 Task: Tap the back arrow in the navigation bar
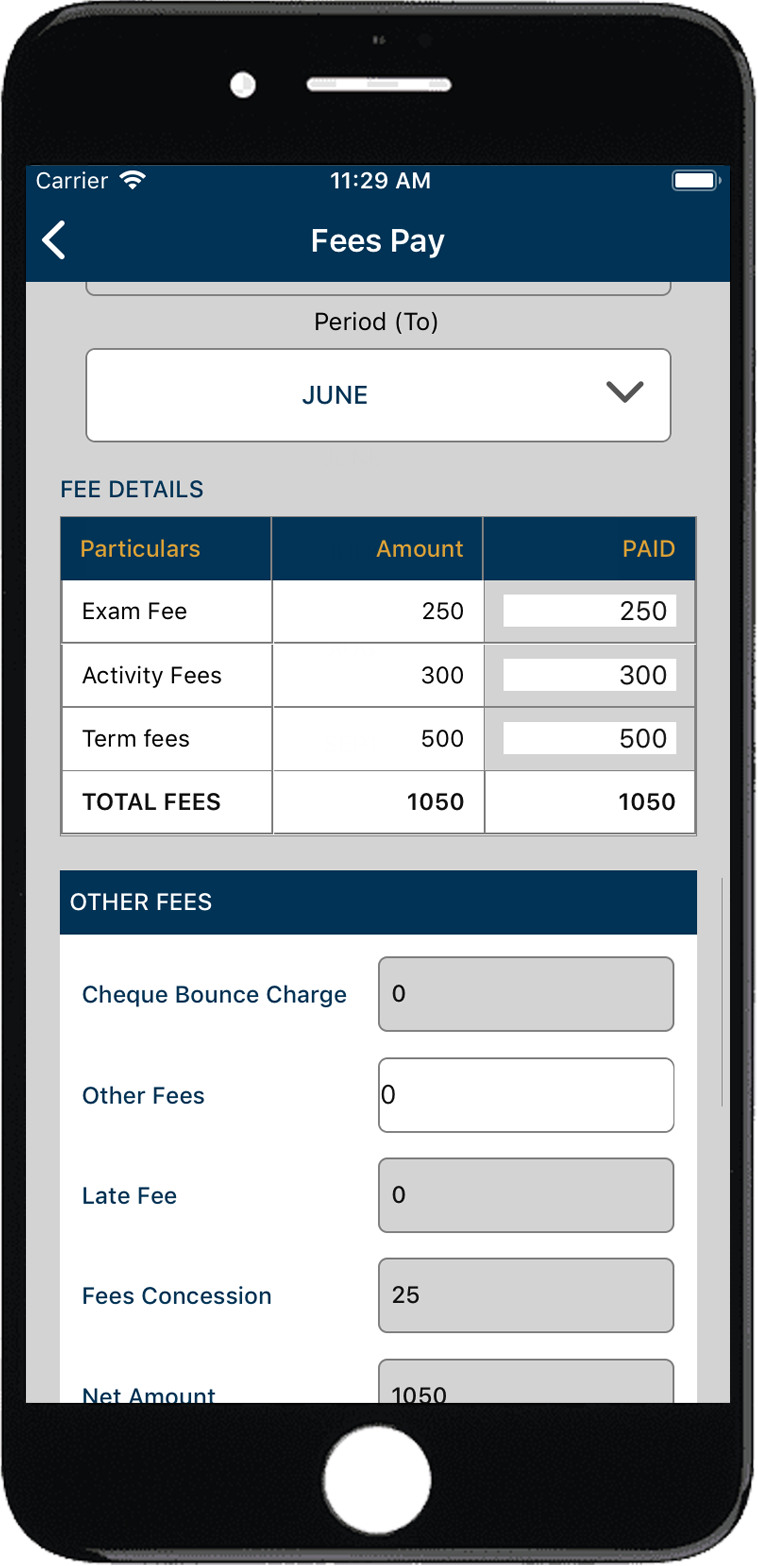[x=55, y=241]
